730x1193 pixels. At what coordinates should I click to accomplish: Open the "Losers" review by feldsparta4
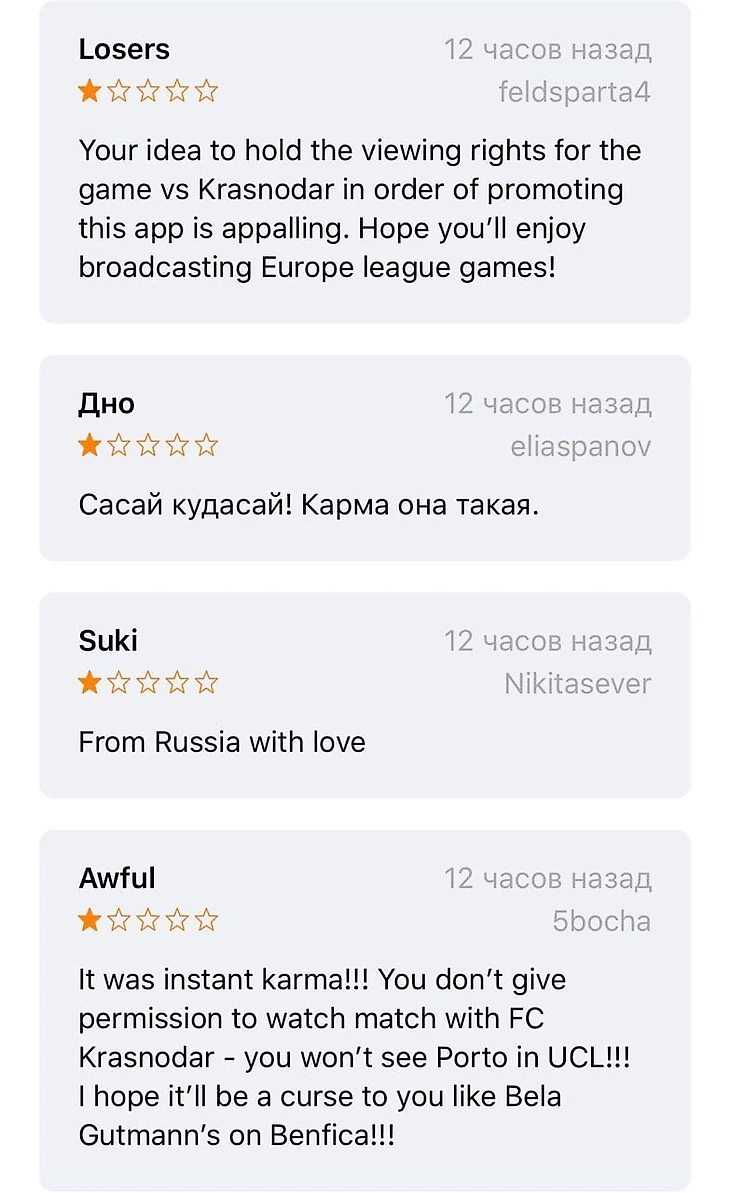click(x=364, y=162)
